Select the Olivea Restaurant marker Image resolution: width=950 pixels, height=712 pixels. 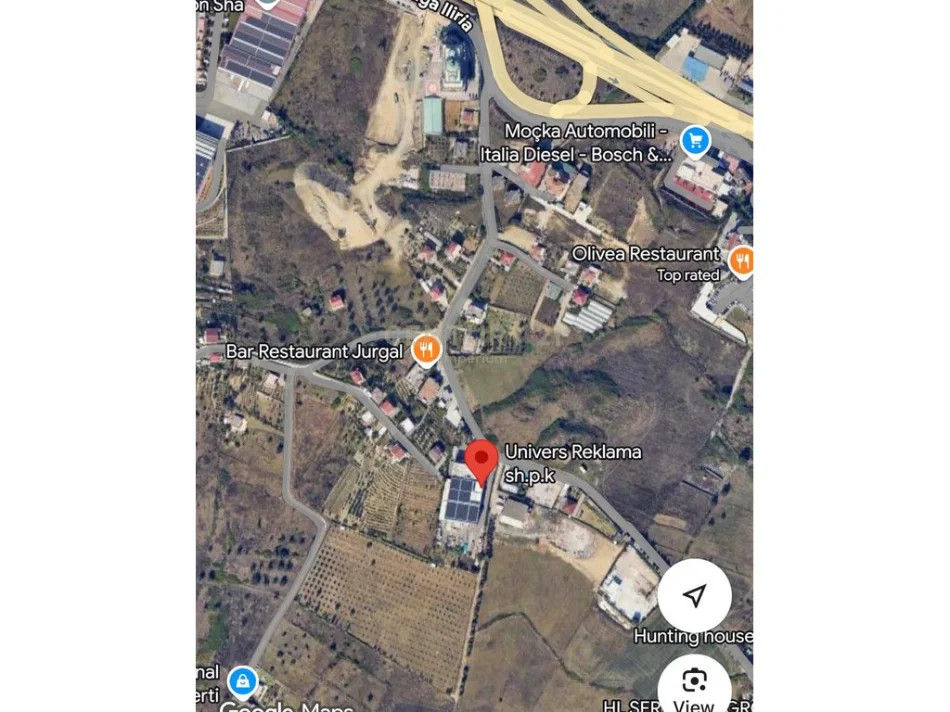click(741, 262)
